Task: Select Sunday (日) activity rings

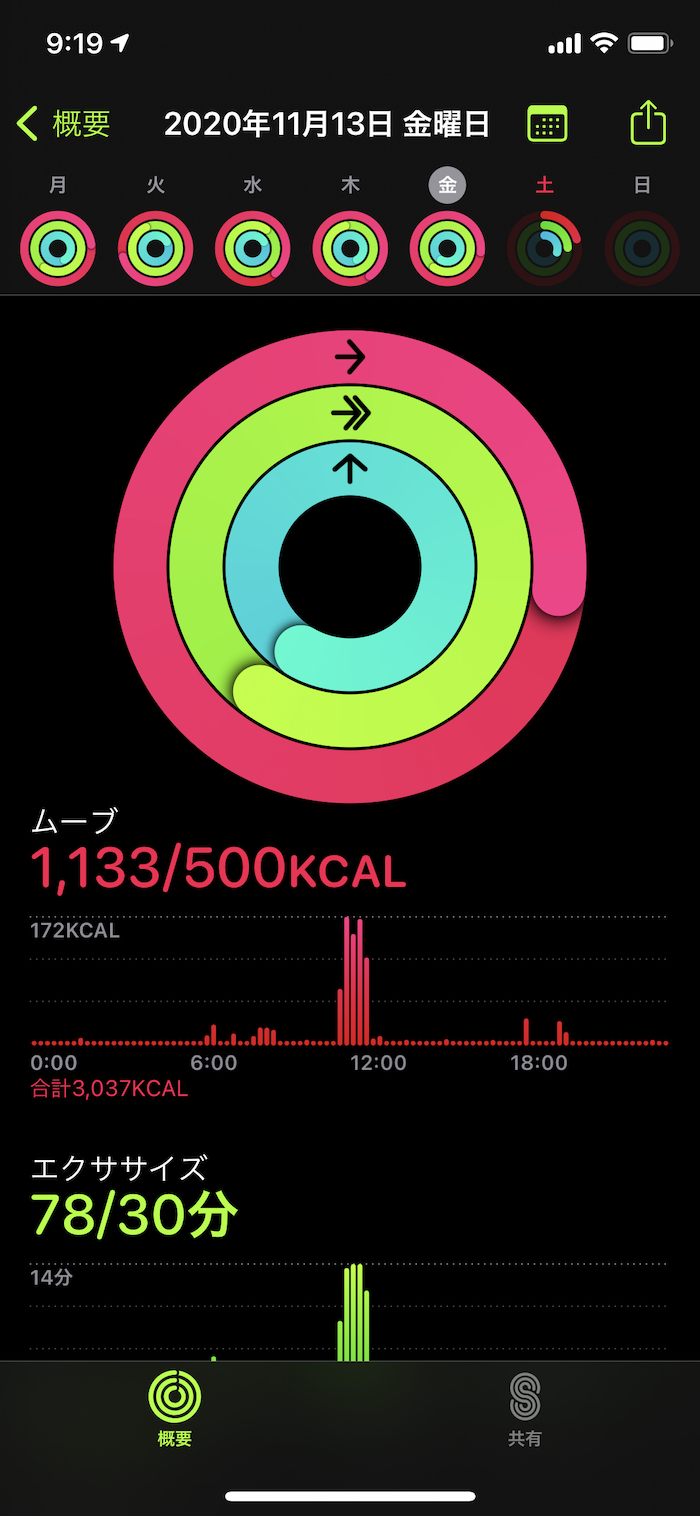Action: tap(642, 248)
